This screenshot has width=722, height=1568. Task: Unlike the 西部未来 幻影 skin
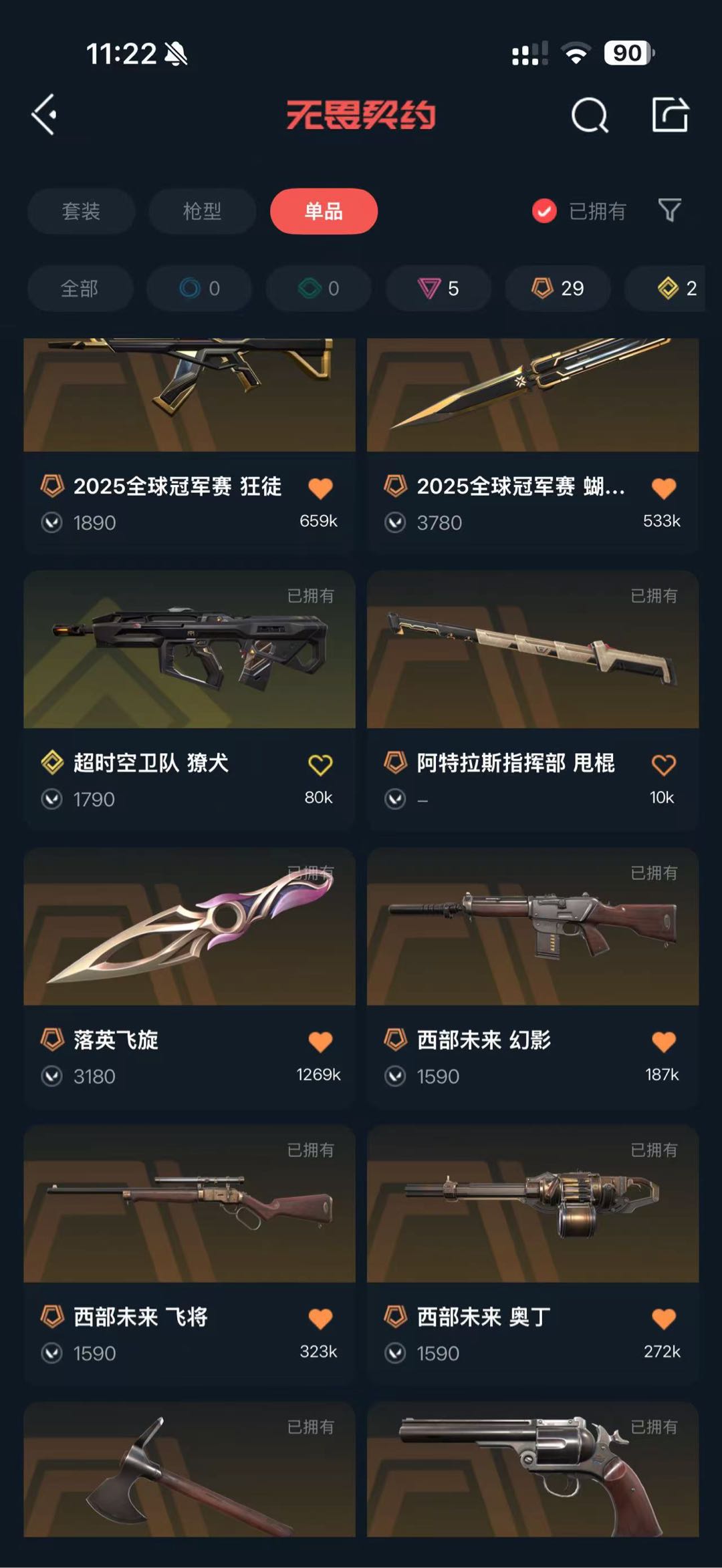(663, 1042)
